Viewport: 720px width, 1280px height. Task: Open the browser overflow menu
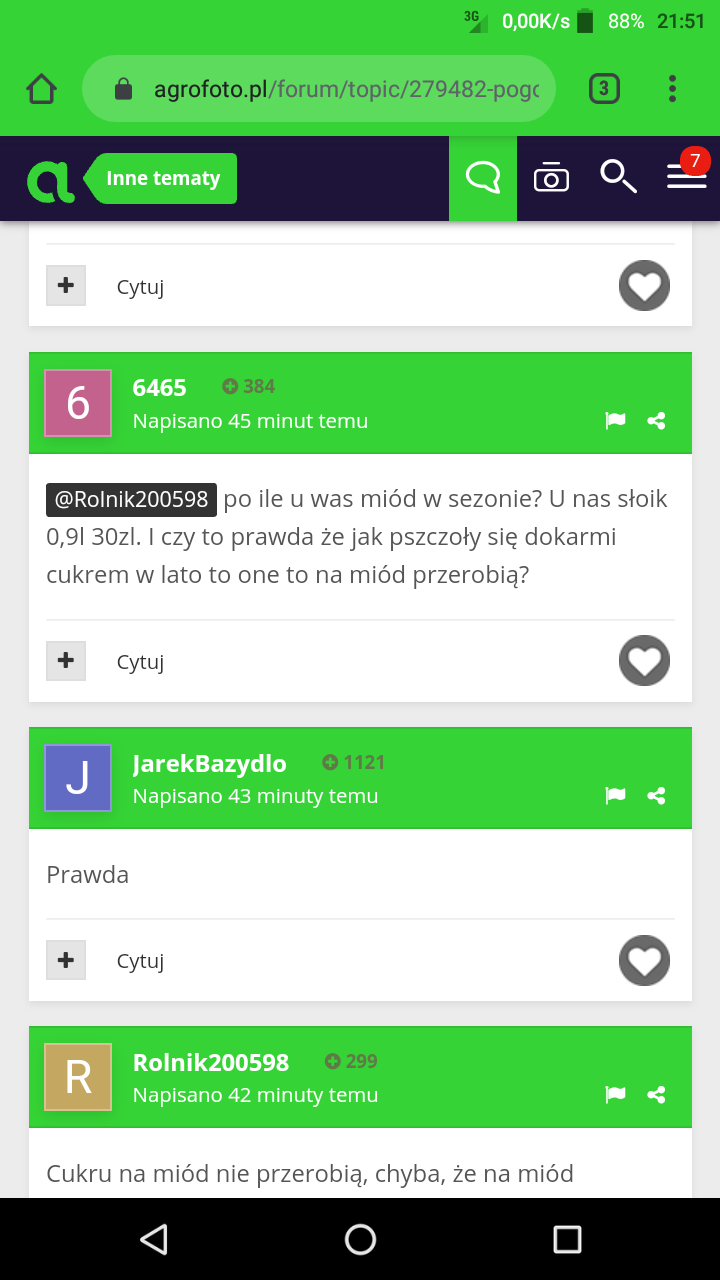pyautogui.click(x=672, y=90)
